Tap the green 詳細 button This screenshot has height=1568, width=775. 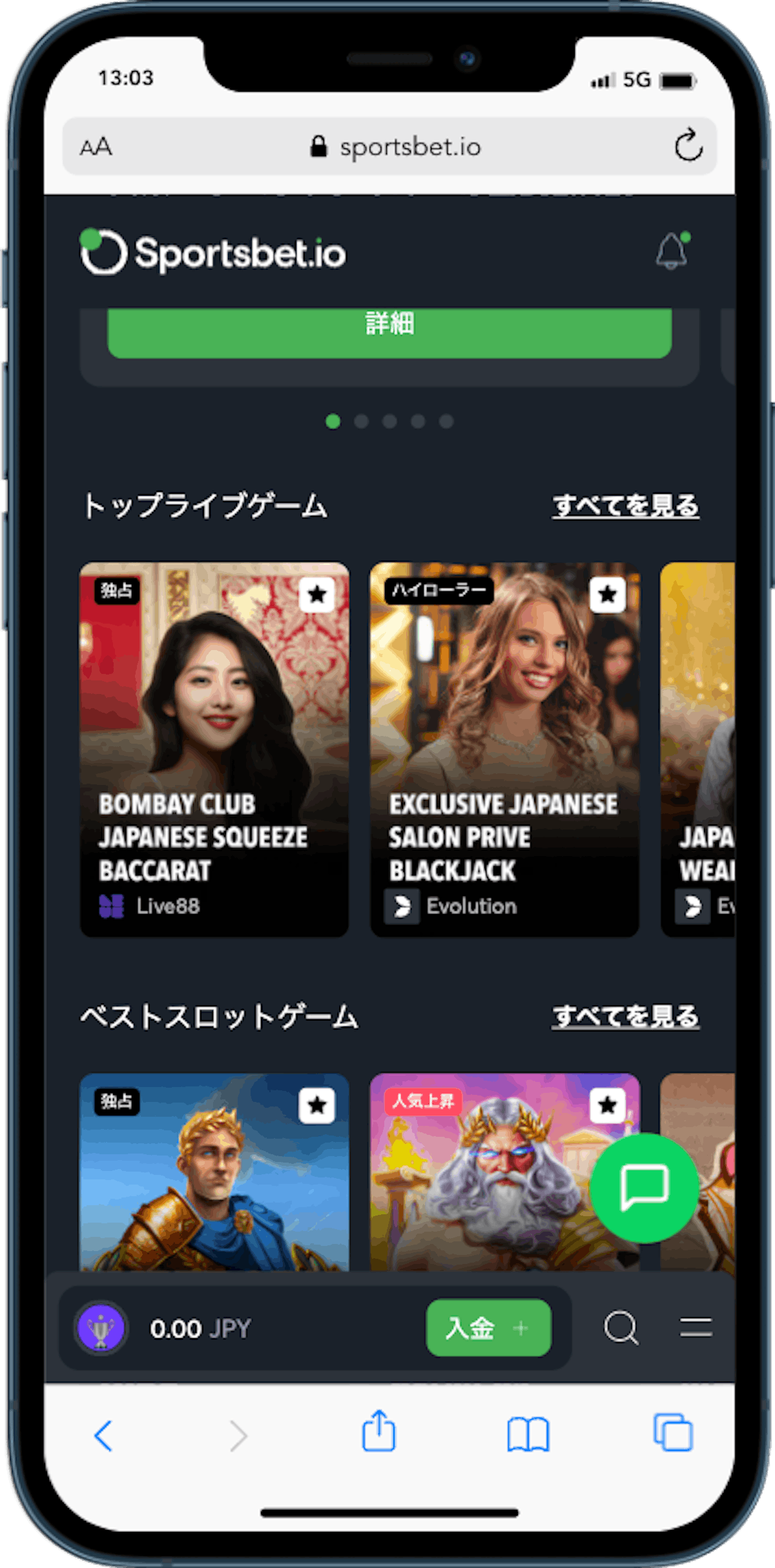(x=389, y=332)
